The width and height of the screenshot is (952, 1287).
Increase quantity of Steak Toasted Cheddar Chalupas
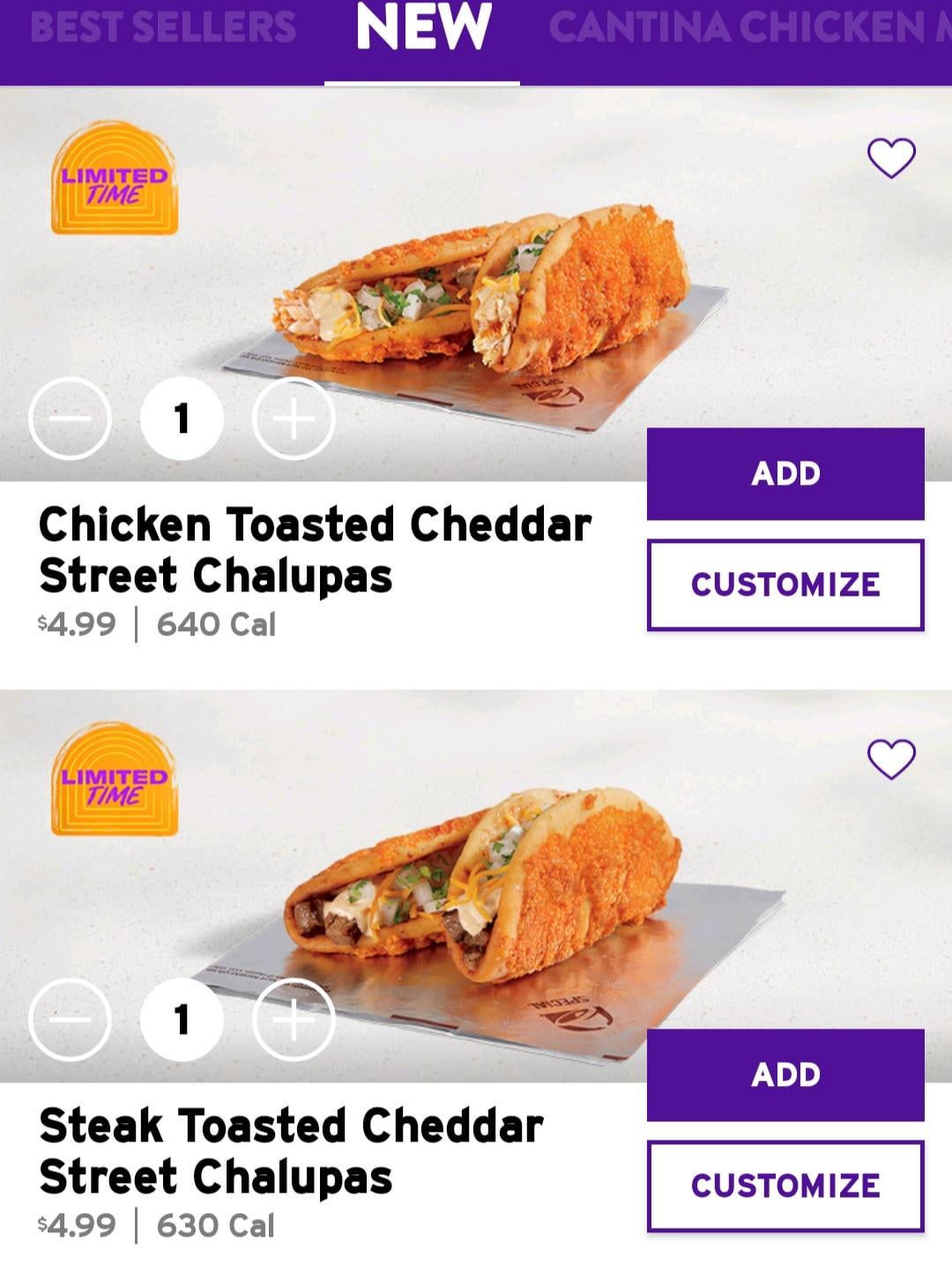click(294, 1020)
